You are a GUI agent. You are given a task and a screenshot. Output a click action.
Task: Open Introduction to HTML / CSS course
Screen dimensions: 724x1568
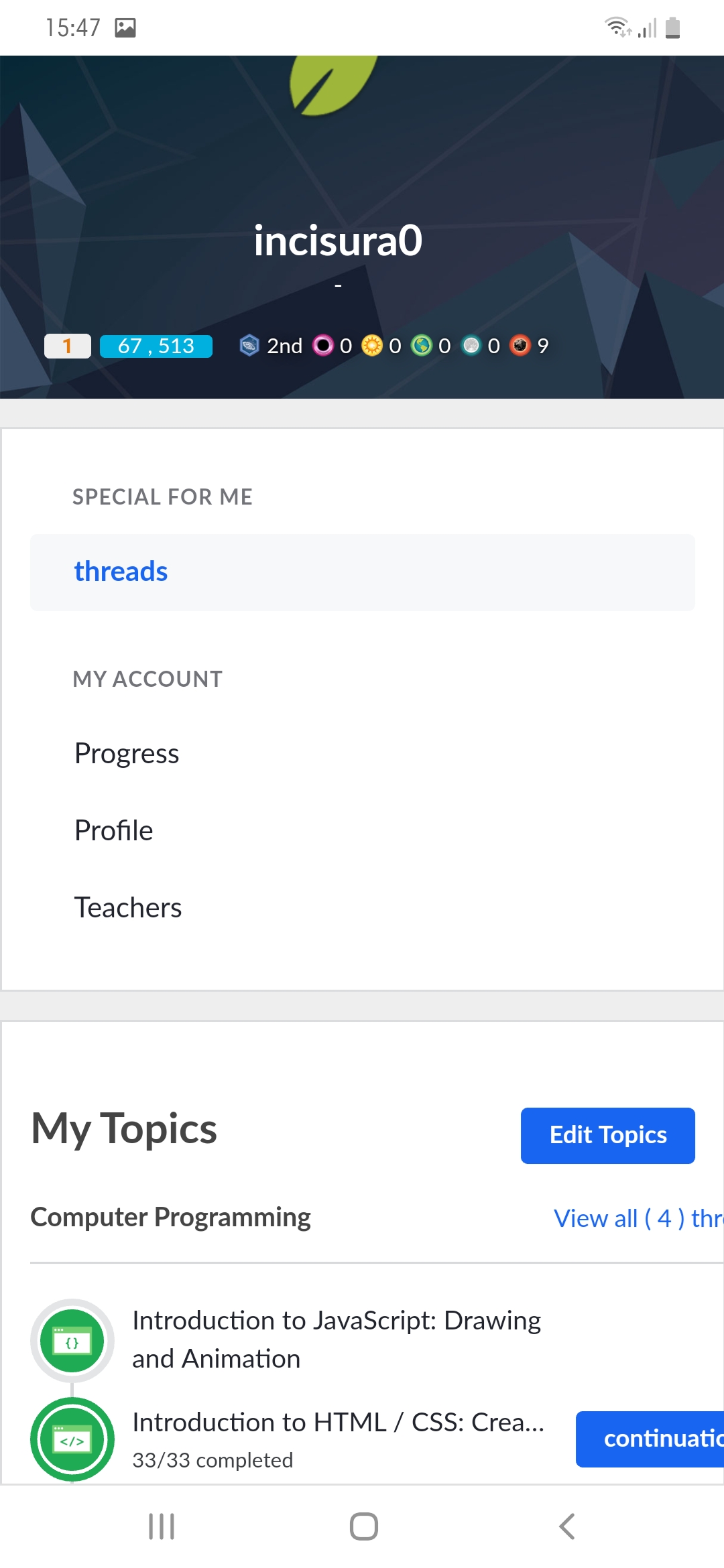point(338,1422)
